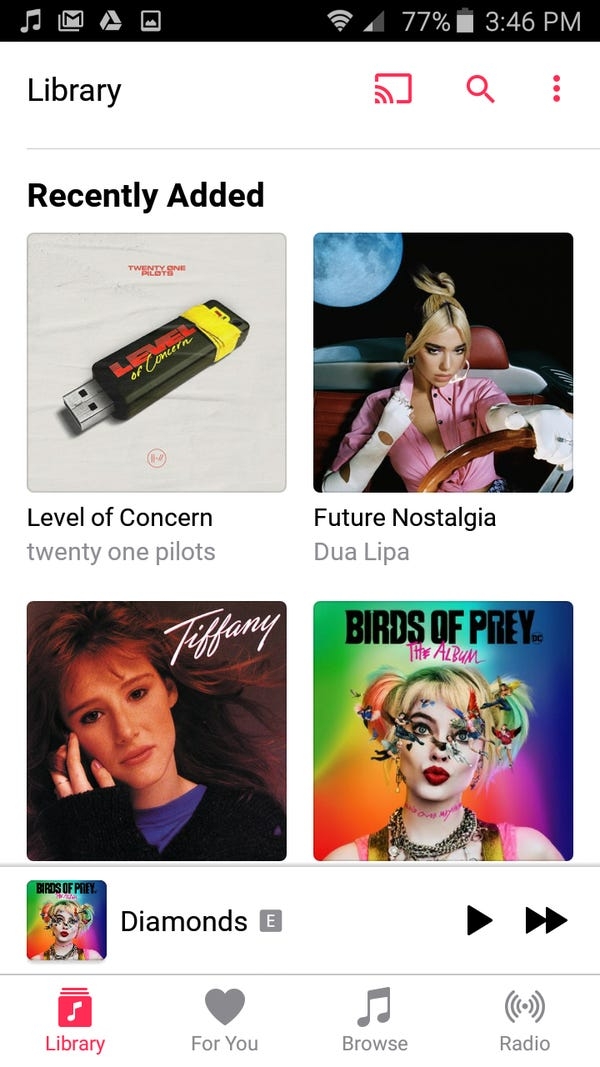Tap the cast to device icon
This screenshot has width=600, height=1067.
coord(392,89)
